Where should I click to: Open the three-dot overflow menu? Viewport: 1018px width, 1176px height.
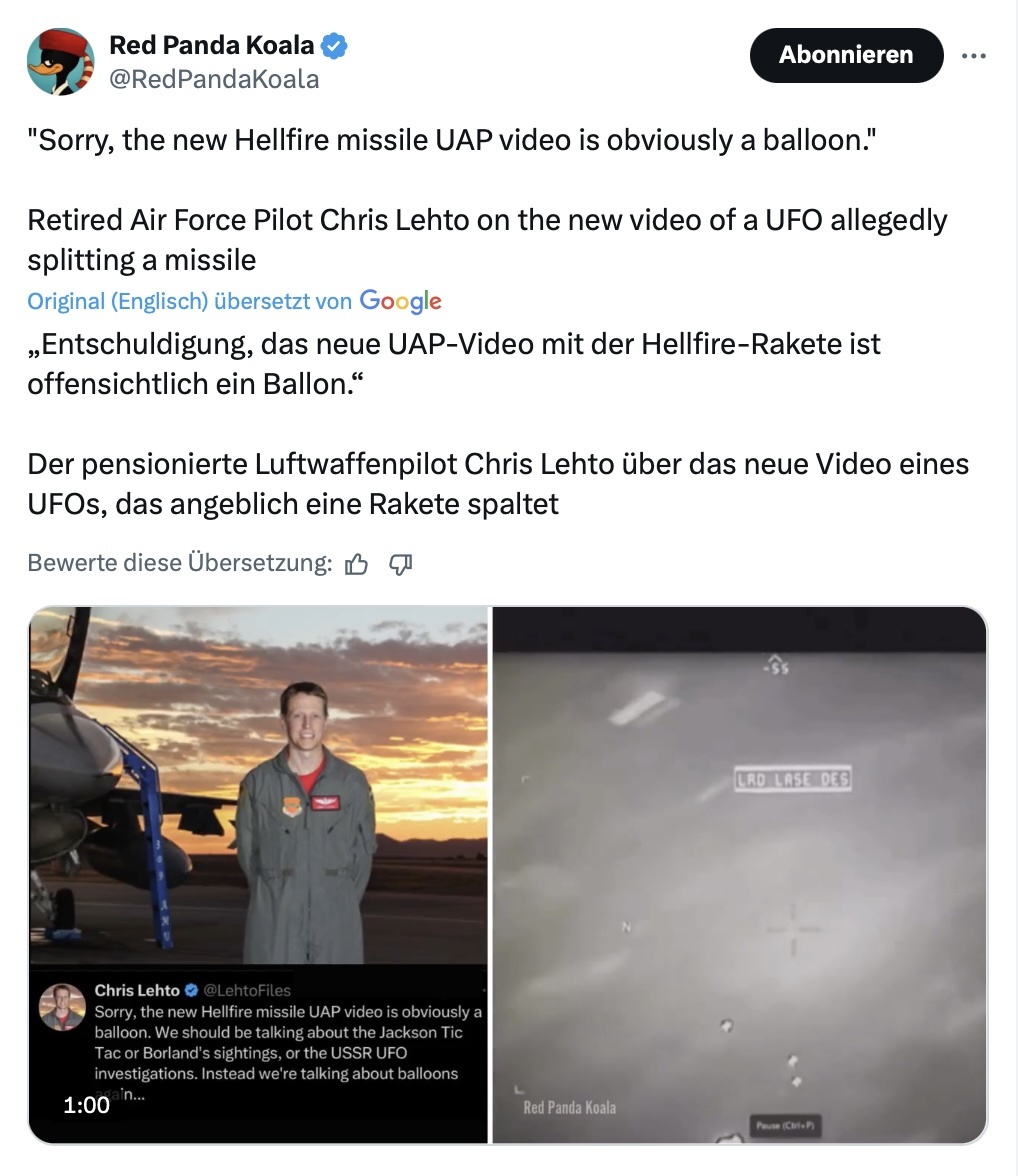(x=973, y=56)
